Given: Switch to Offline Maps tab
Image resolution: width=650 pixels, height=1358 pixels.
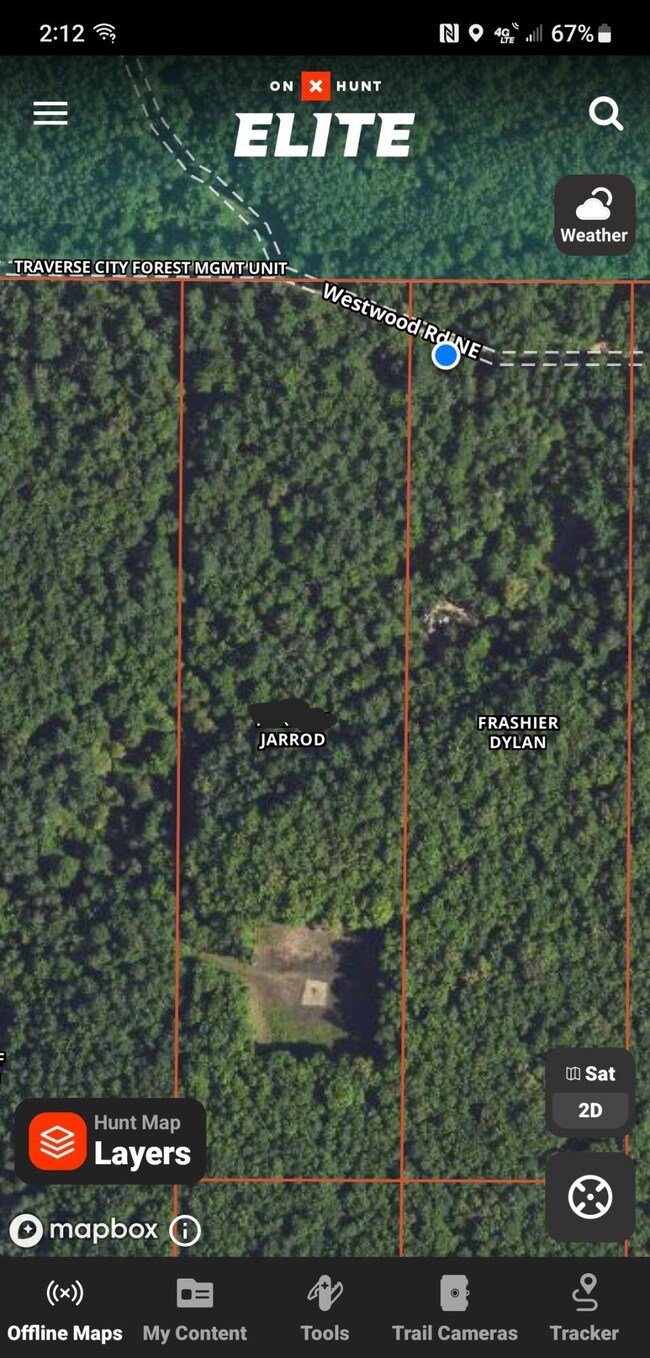Looking at the screenshot, I should pos(65,1310).
